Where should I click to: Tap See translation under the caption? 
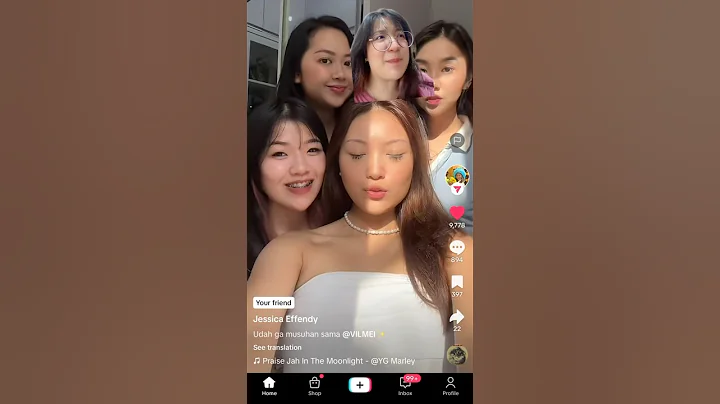[277, 347]
